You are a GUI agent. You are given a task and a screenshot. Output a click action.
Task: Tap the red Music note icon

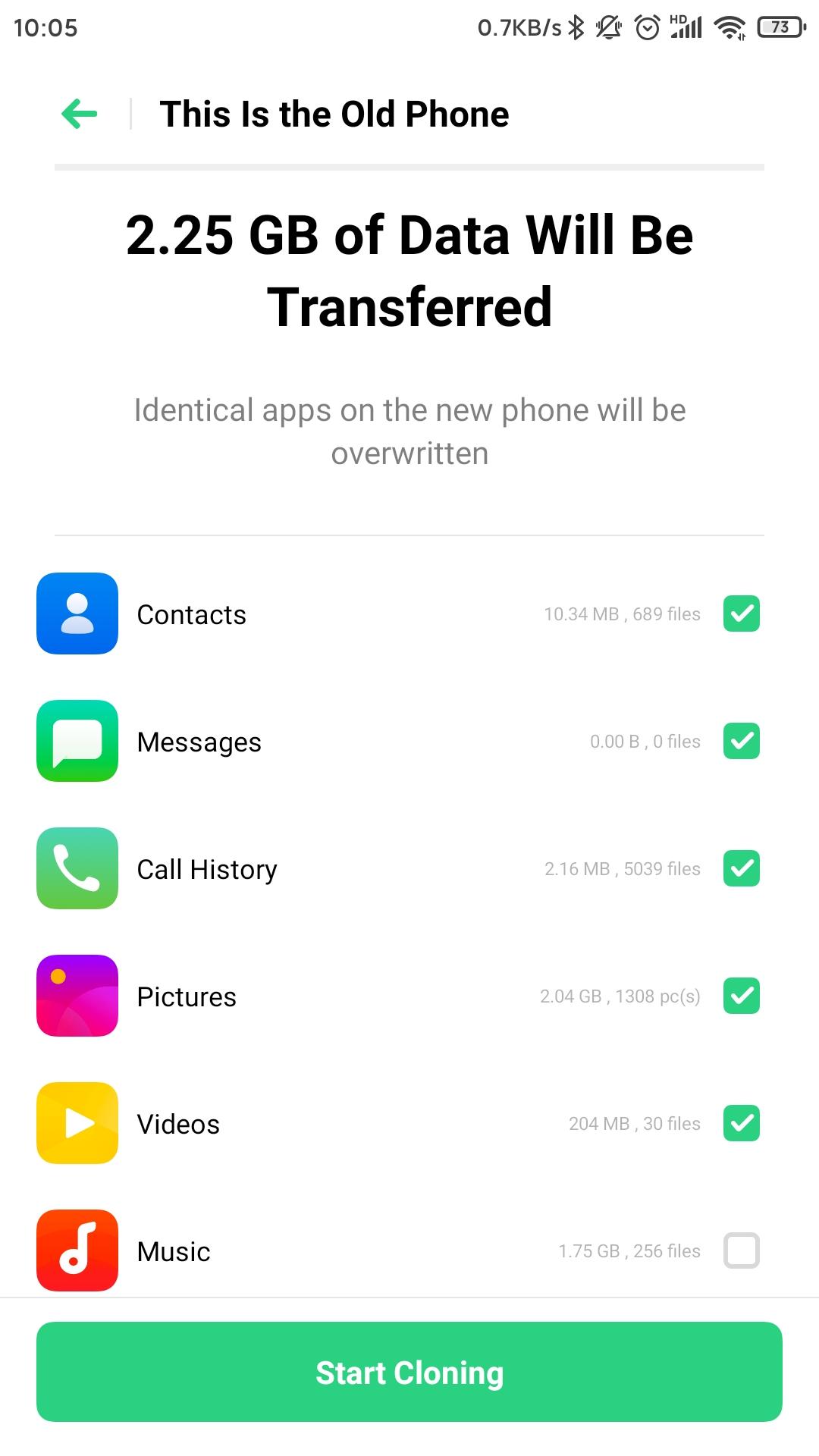(77, 1250)
